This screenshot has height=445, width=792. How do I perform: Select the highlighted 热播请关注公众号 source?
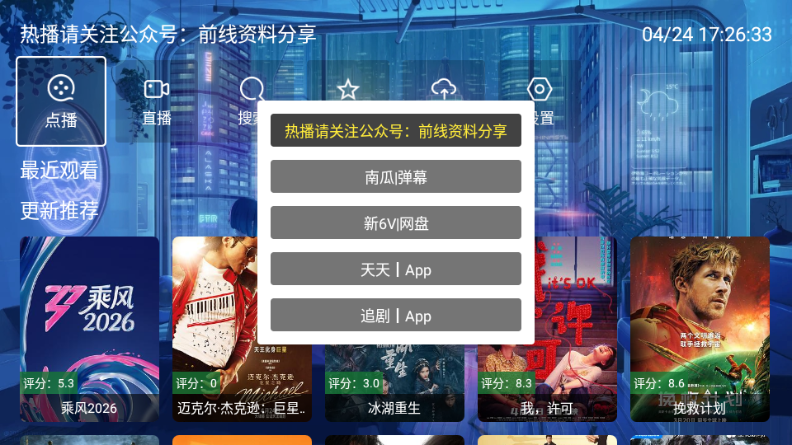[395, 131]
